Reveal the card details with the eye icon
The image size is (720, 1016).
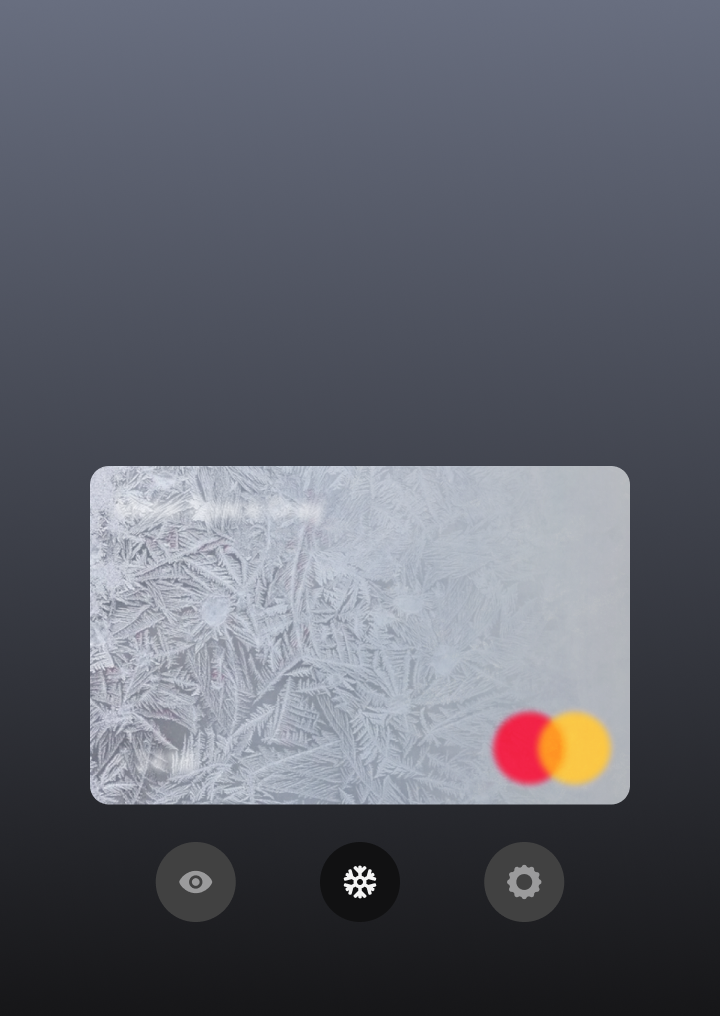[196, 882]
